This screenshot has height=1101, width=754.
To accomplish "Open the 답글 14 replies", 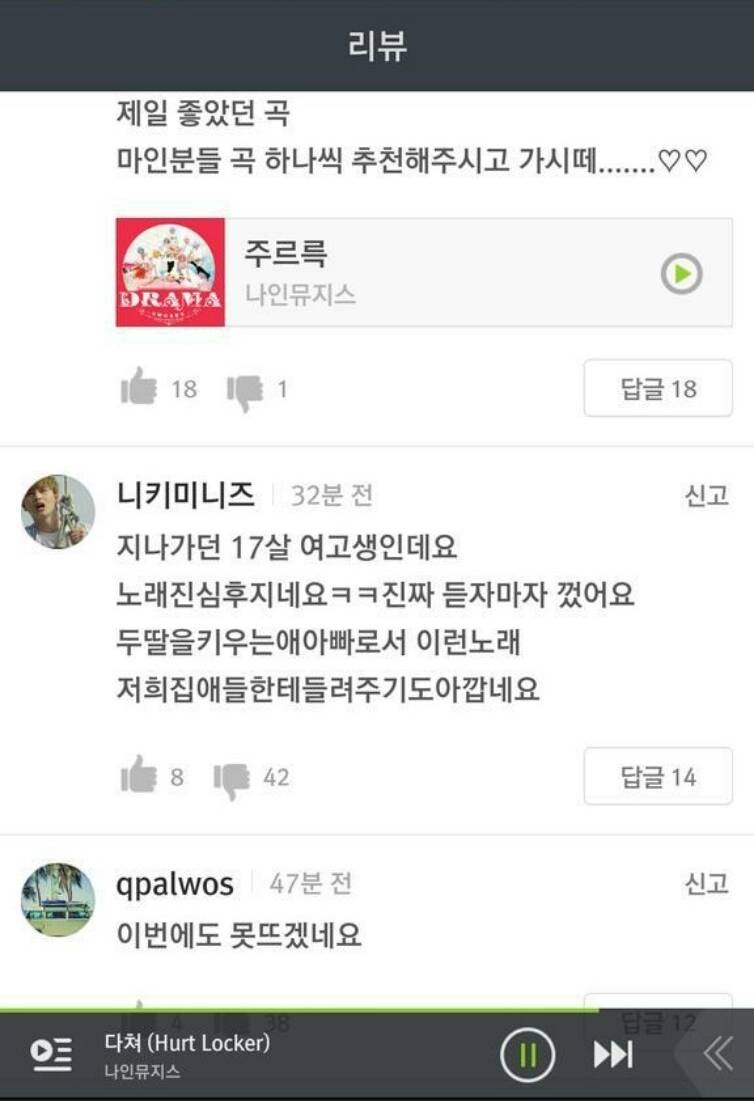I will click(657, 776).
